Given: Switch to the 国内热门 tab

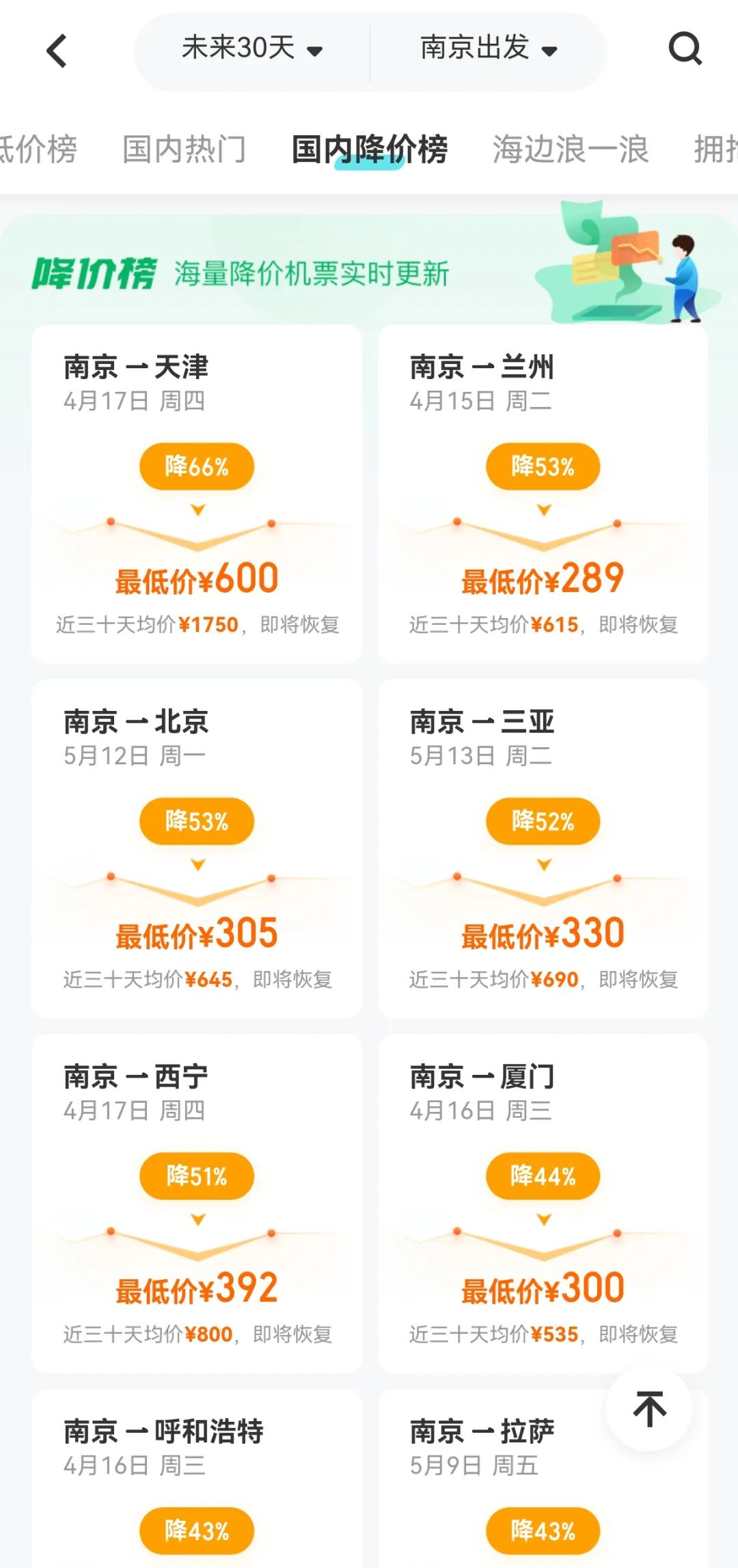Looking at the screenshot, I should pos(183,149).
